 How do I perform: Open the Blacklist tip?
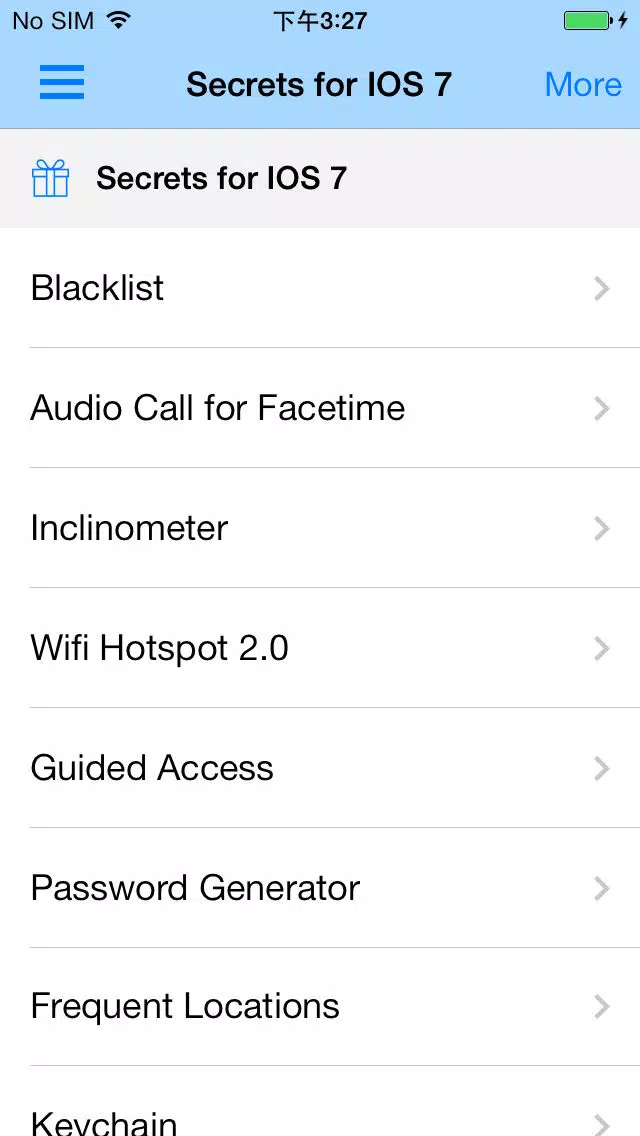320,288
